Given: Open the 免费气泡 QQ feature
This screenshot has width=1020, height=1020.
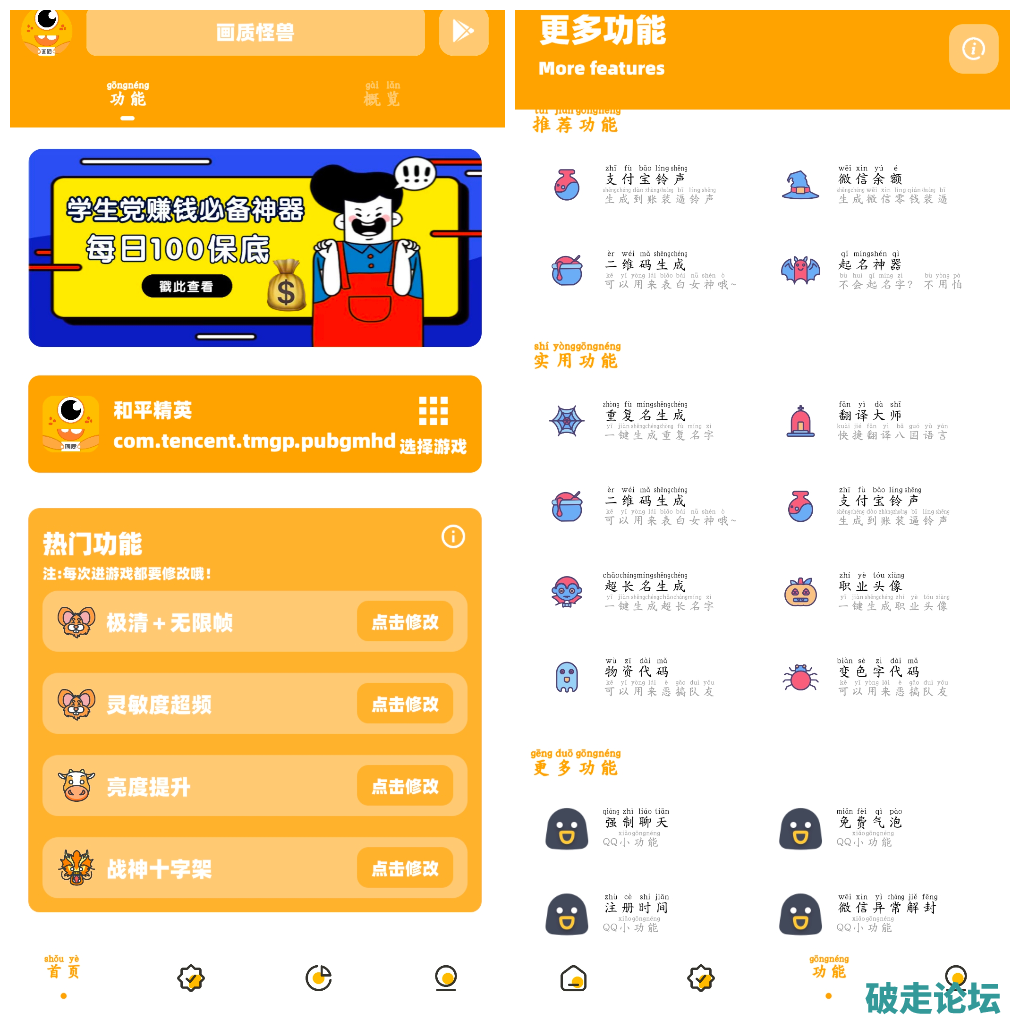Looking at the screenshot, I should tap(865, 828).
